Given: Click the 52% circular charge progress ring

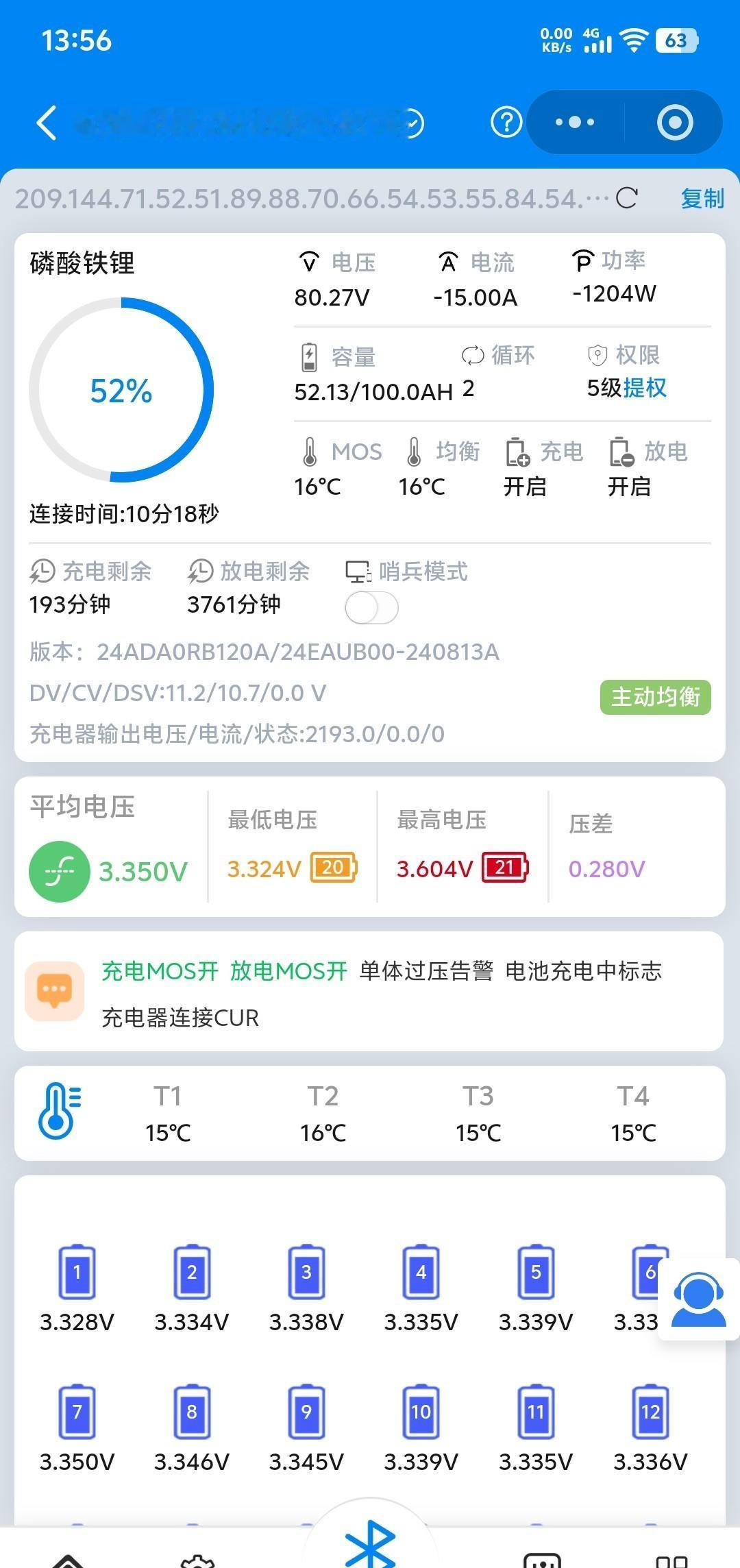Looking at the screenshot, I should click(x=121, y=389).
